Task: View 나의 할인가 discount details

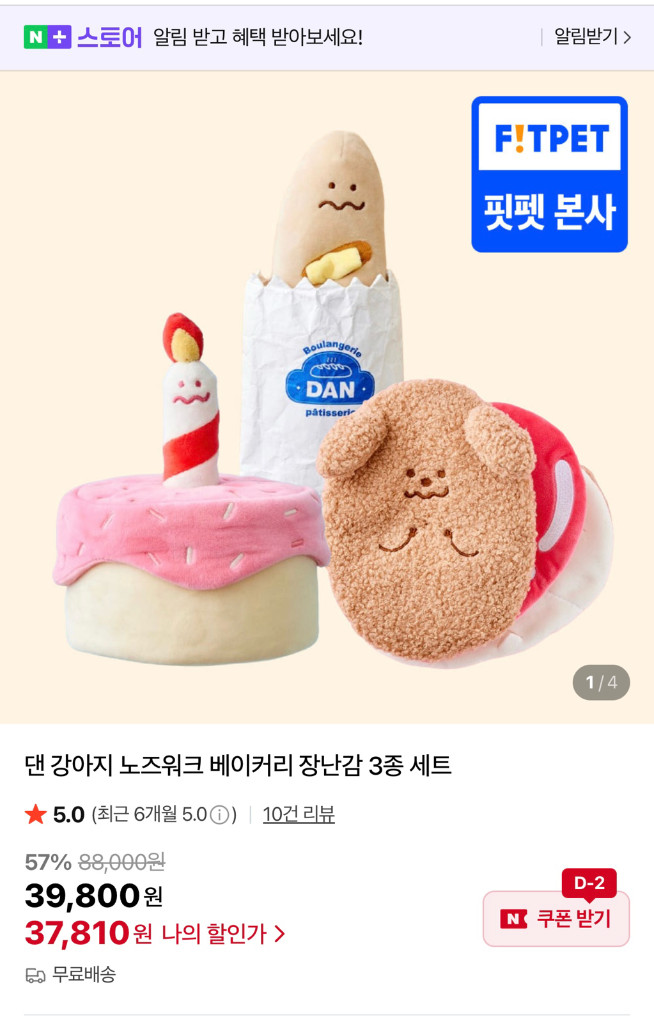Action: click(223, 934)
